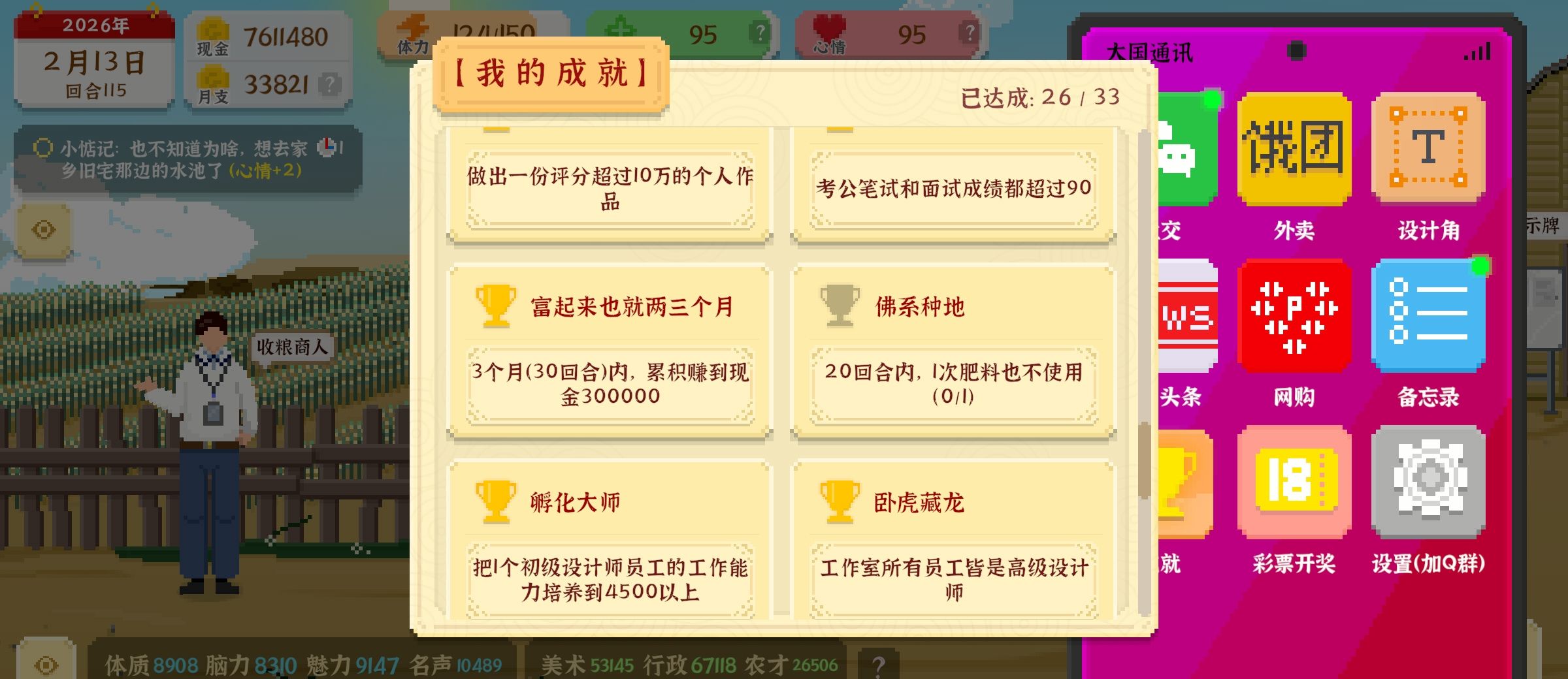Tap the achievements list scrollbar
This screenshot has width=1568, height=679.
coord(1143,457)
